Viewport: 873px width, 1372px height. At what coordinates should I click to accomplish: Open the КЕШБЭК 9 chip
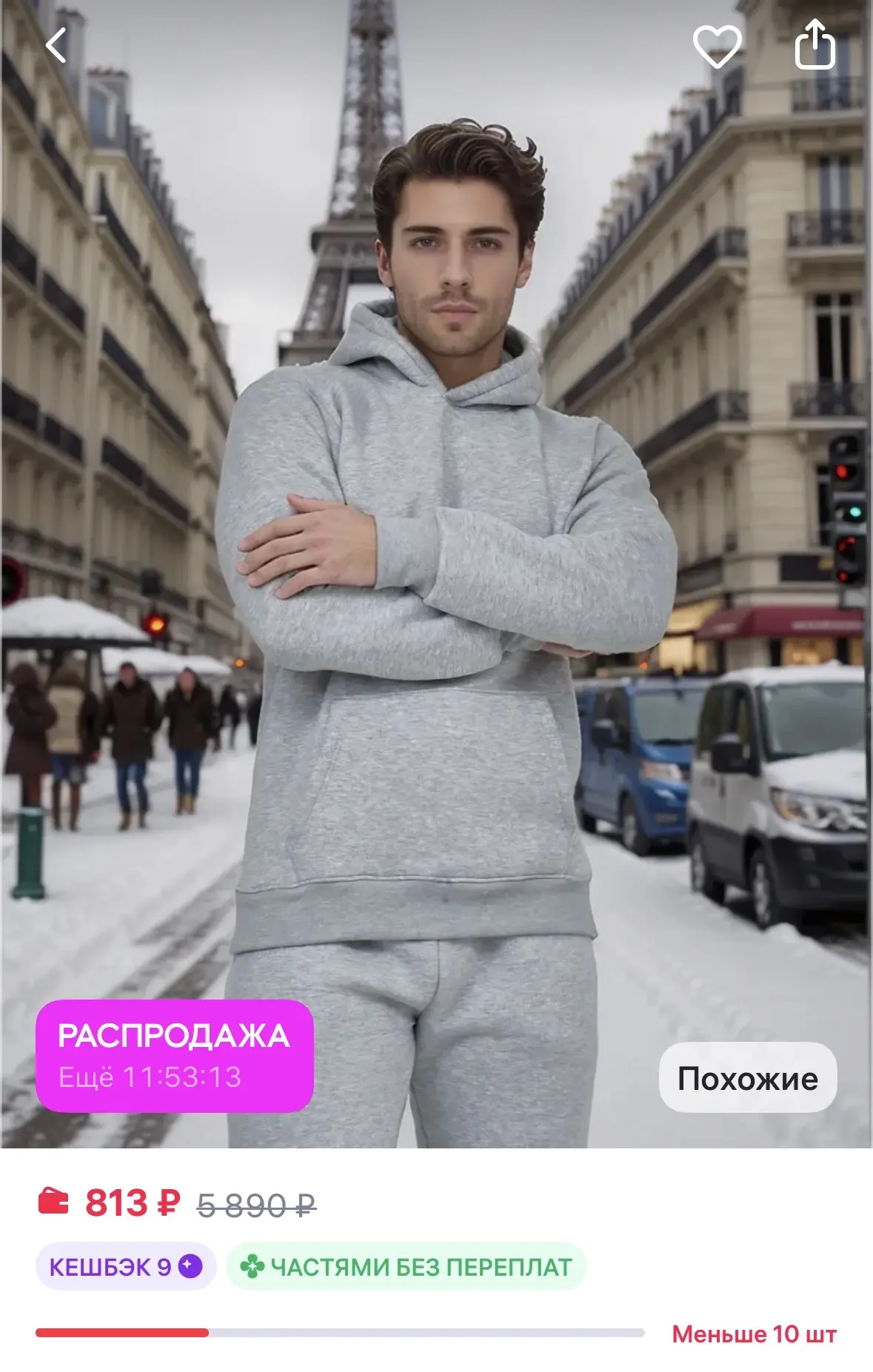point(126,1266)
